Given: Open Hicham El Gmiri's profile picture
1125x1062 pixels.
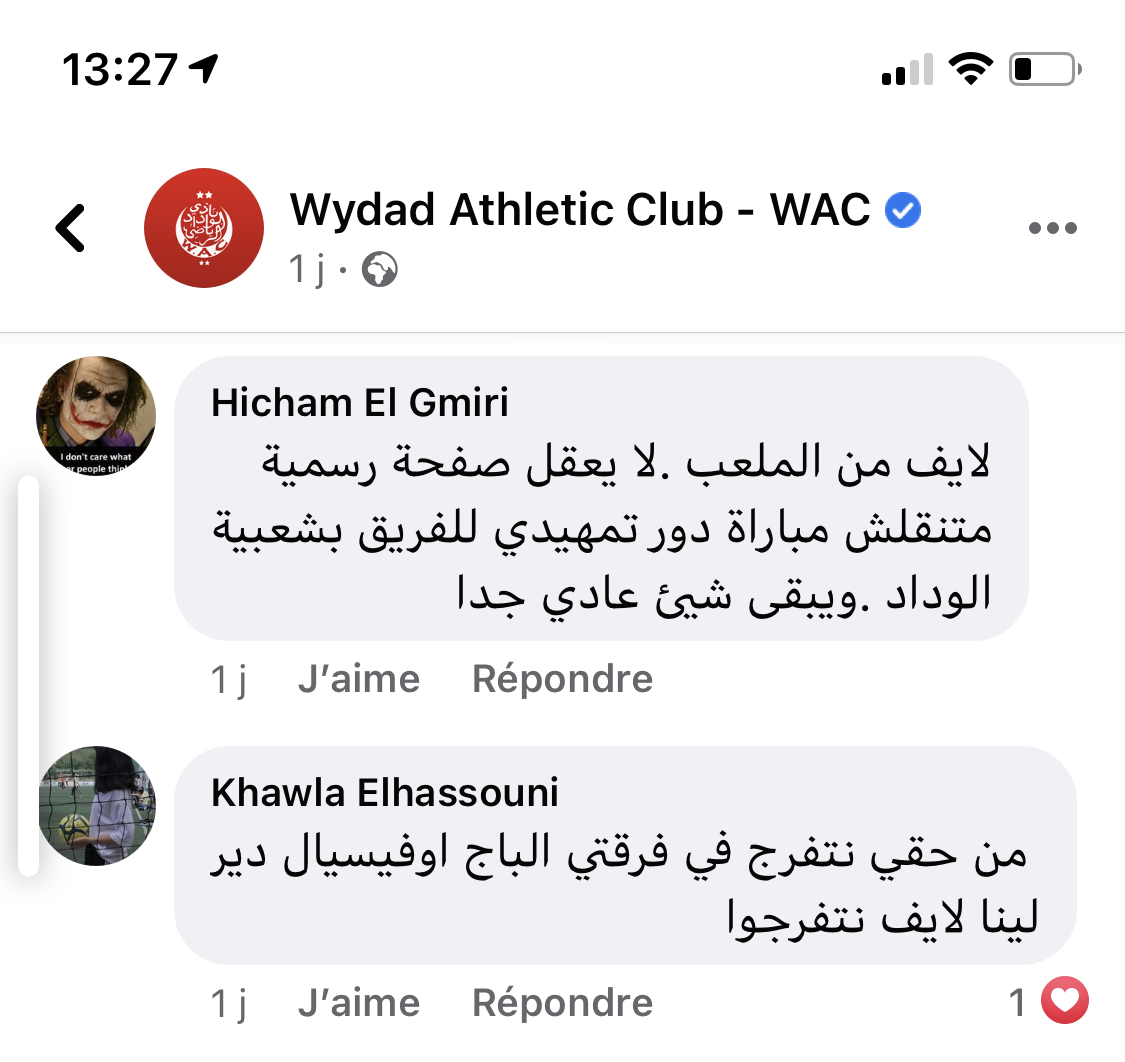Looking at the screenshot, I should (96, 416).
